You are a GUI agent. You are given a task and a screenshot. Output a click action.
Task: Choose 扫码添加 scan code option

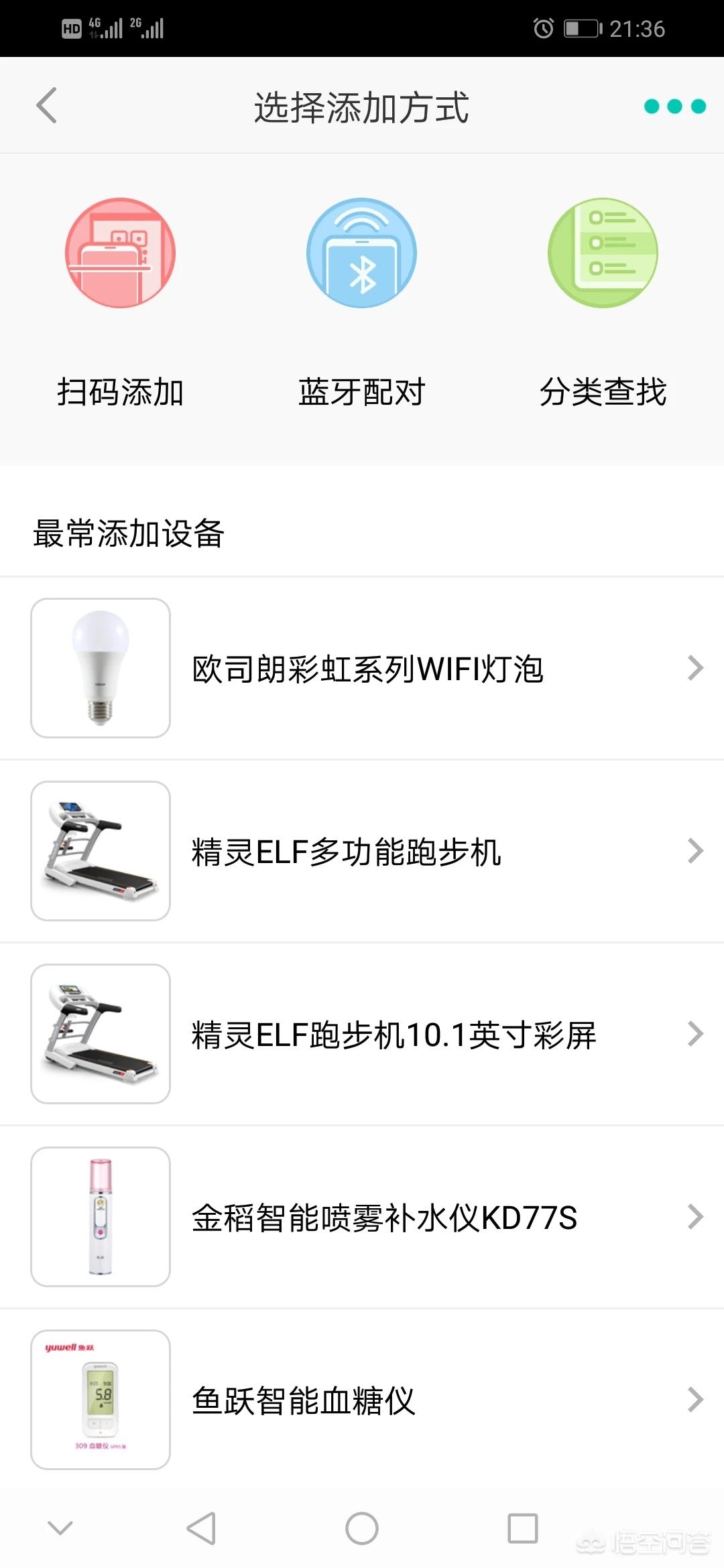point(121,302)
